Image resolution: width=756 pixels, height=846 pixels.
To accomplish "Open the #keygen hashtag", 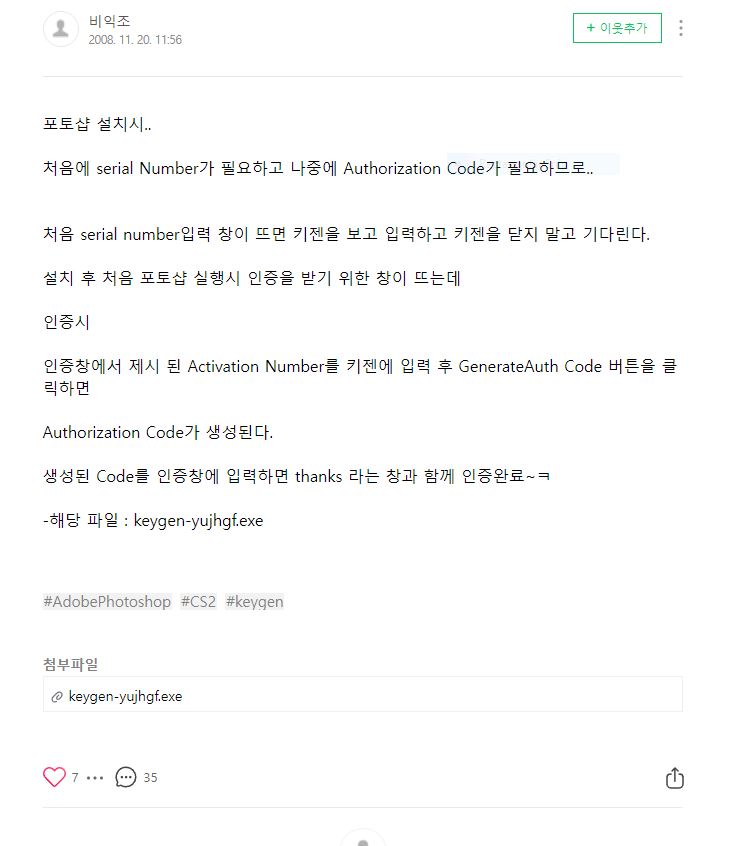I will pos(255,601).
